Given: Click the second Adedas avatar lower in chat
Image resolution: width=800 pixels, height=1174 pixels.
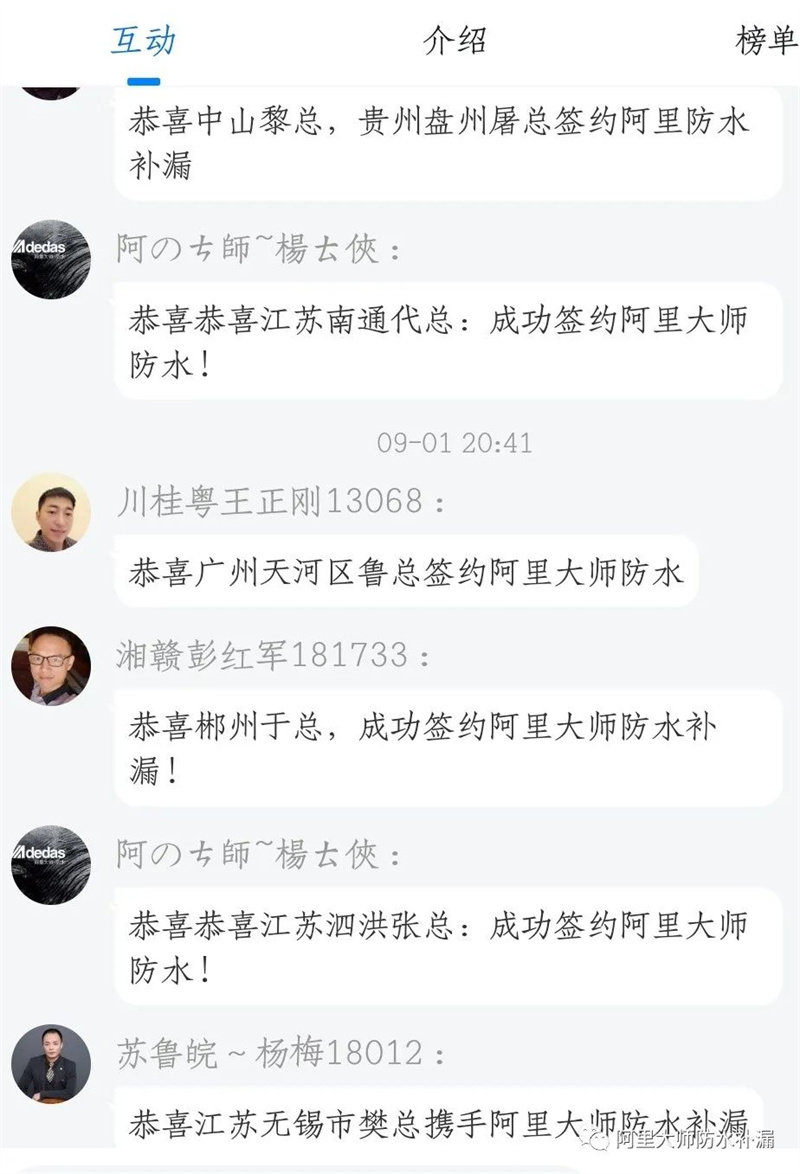Looking at the screenshot, I should click(50, 862).
